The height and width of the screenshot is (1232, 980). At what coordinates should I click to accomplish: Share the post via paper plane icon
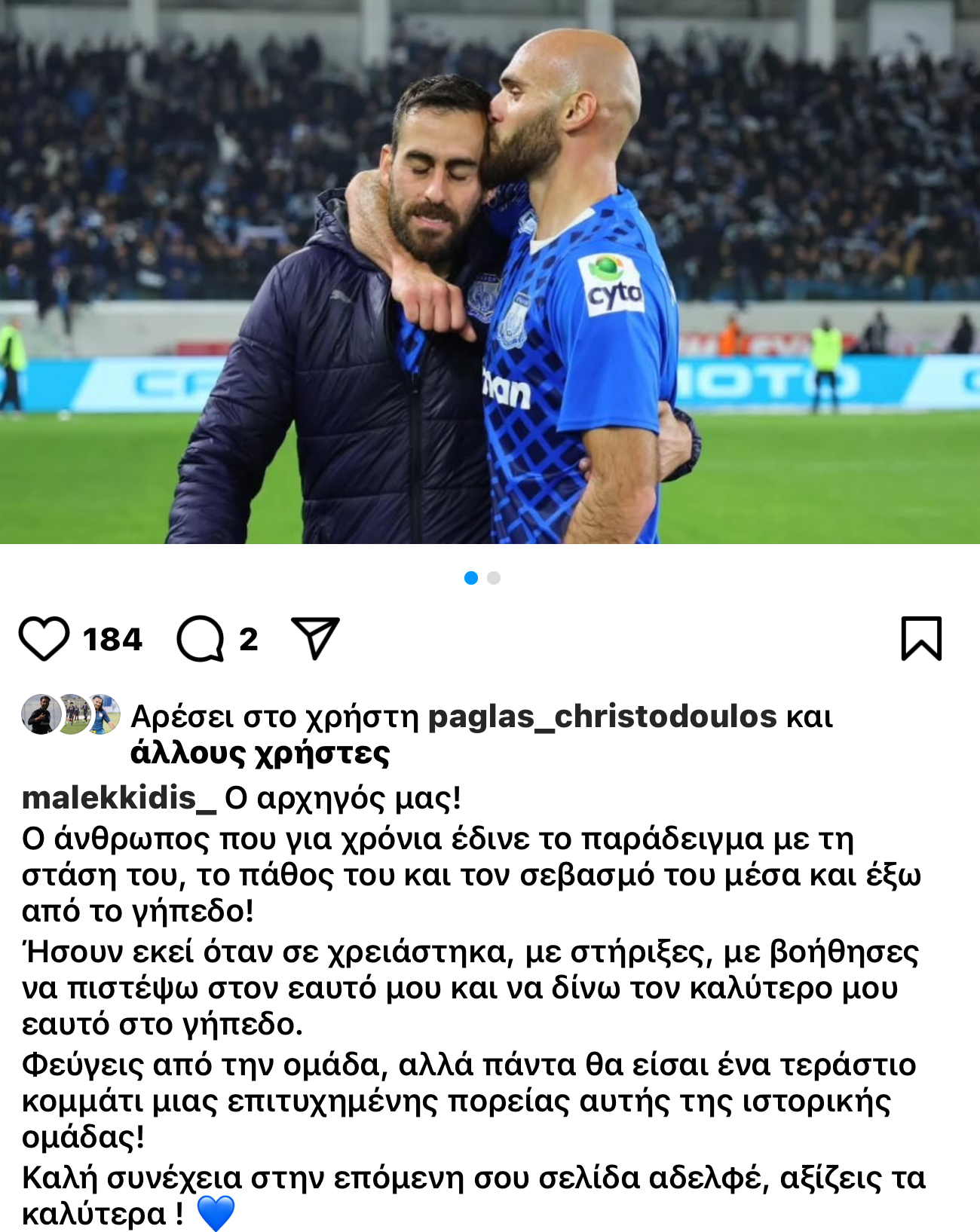coord(315,639)
